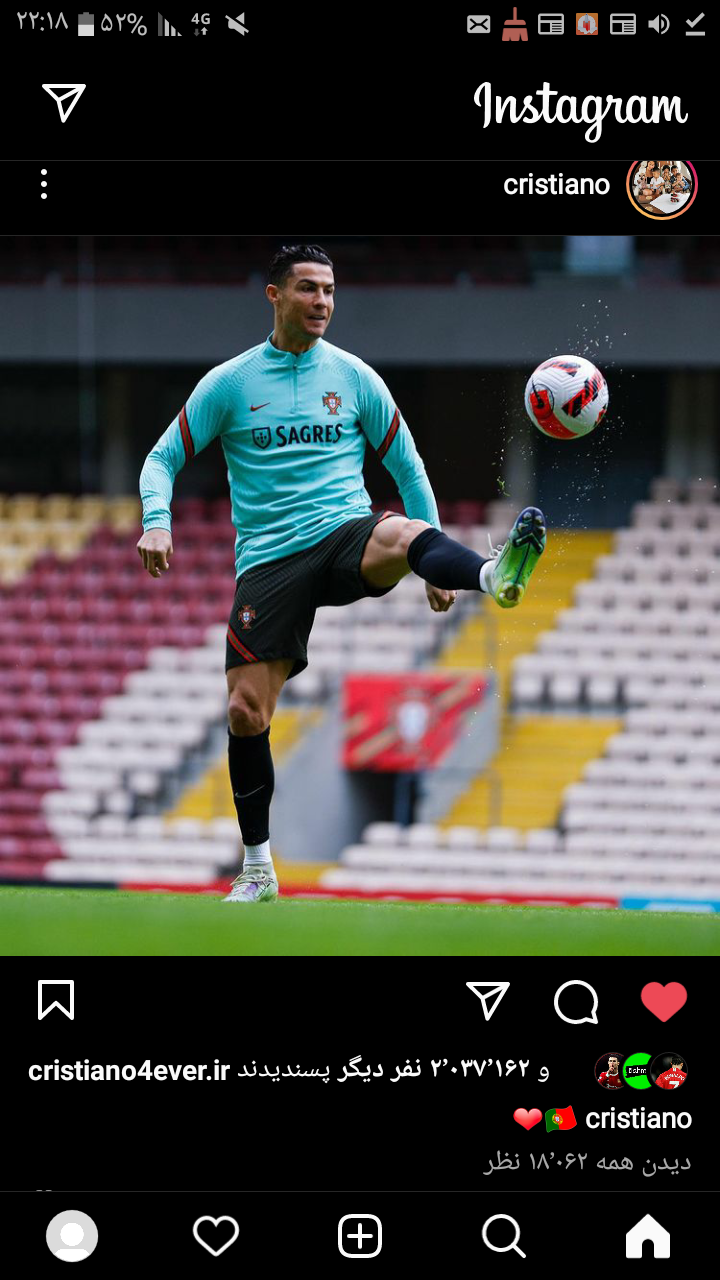Open direct messages from the top bar
The height and width of the screenshot is (1280, 720).
coord(64,102)
